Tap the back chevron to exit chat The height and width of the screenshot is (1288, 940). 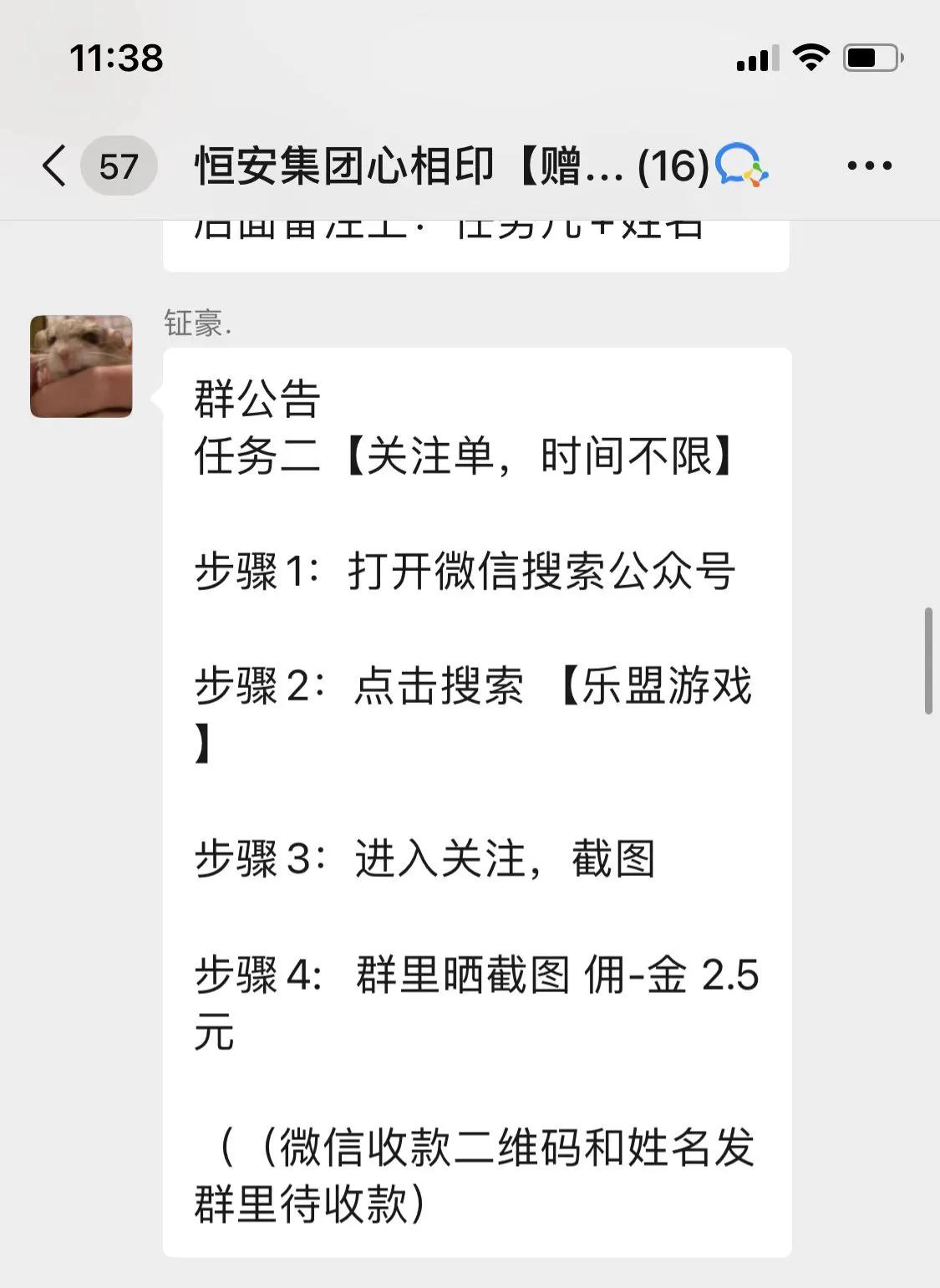(x=53, y=165)
